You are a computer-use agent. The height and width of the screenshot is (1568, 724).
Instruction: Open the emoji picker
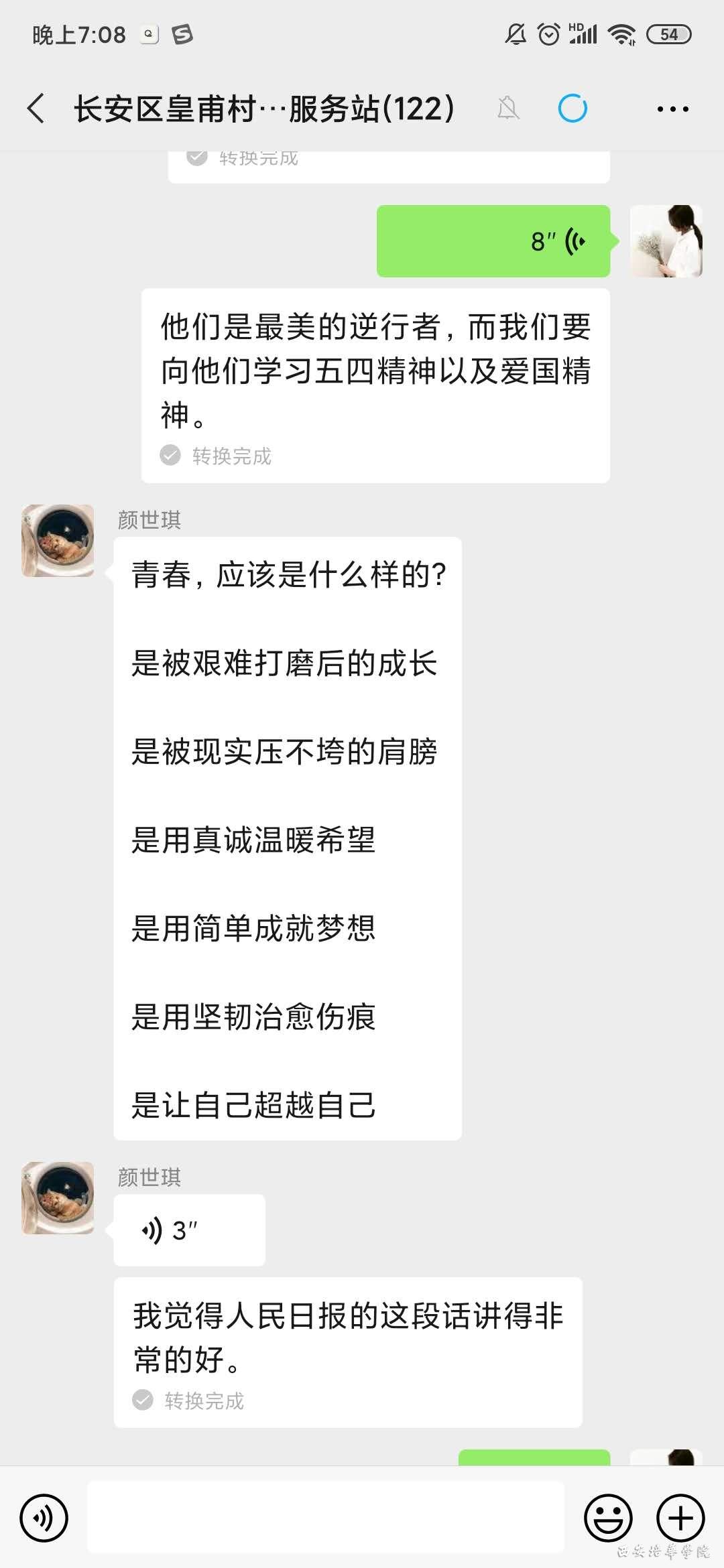tap(608, 1517)
